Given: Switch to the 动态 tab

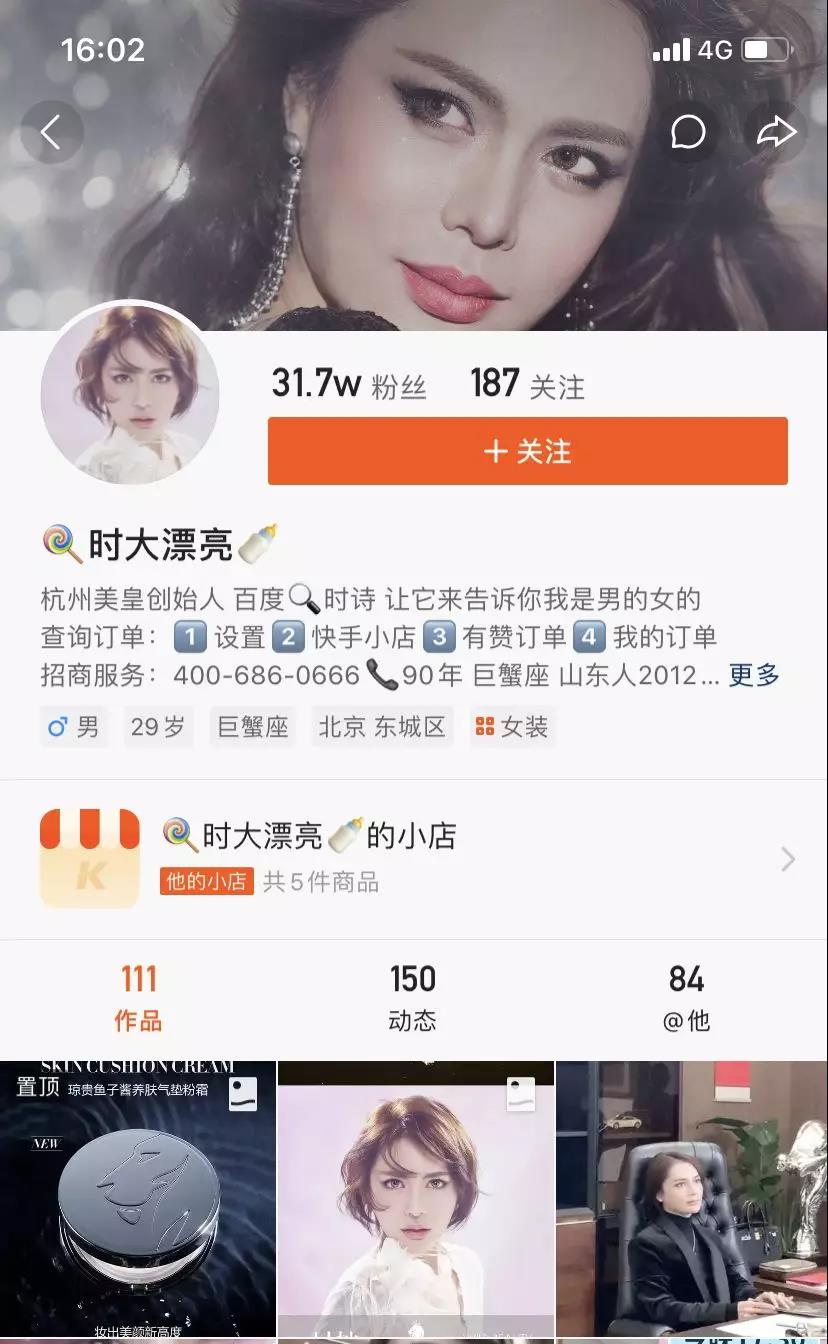Looking at the screenshot, I should point(412,997).
